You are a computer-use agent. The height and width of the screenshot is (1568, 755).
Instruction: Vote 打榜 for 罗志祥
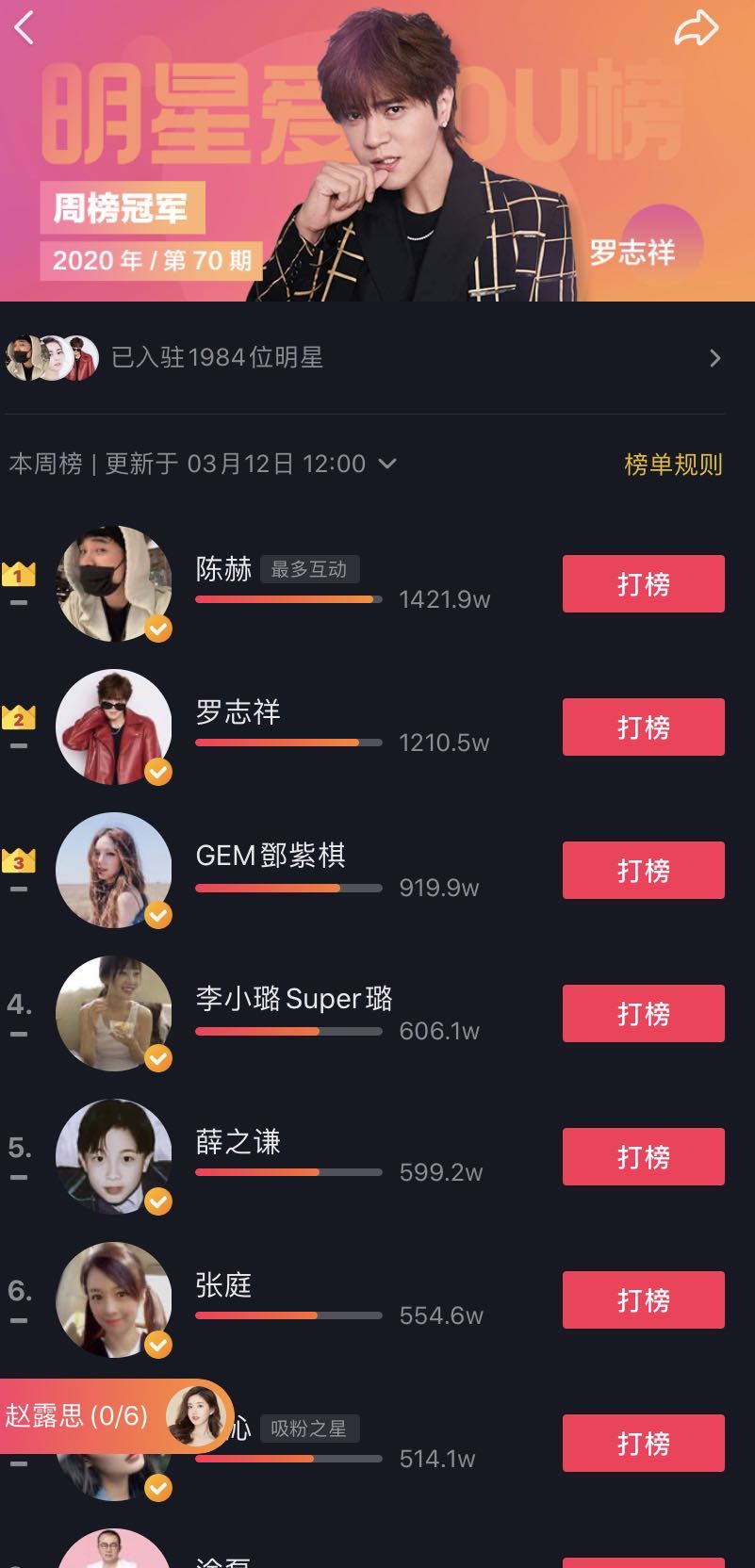[643, 727]
